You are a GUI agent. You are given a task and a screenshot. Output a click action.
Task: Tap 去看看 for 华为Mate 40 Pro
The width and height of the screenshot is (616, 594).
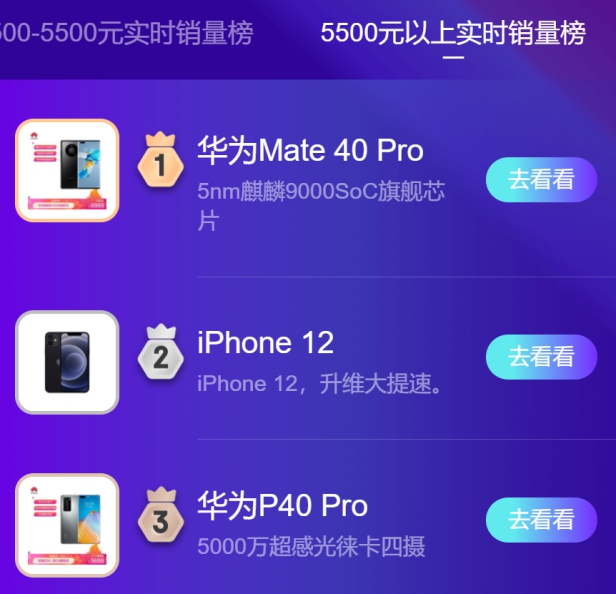pos(541,180)
